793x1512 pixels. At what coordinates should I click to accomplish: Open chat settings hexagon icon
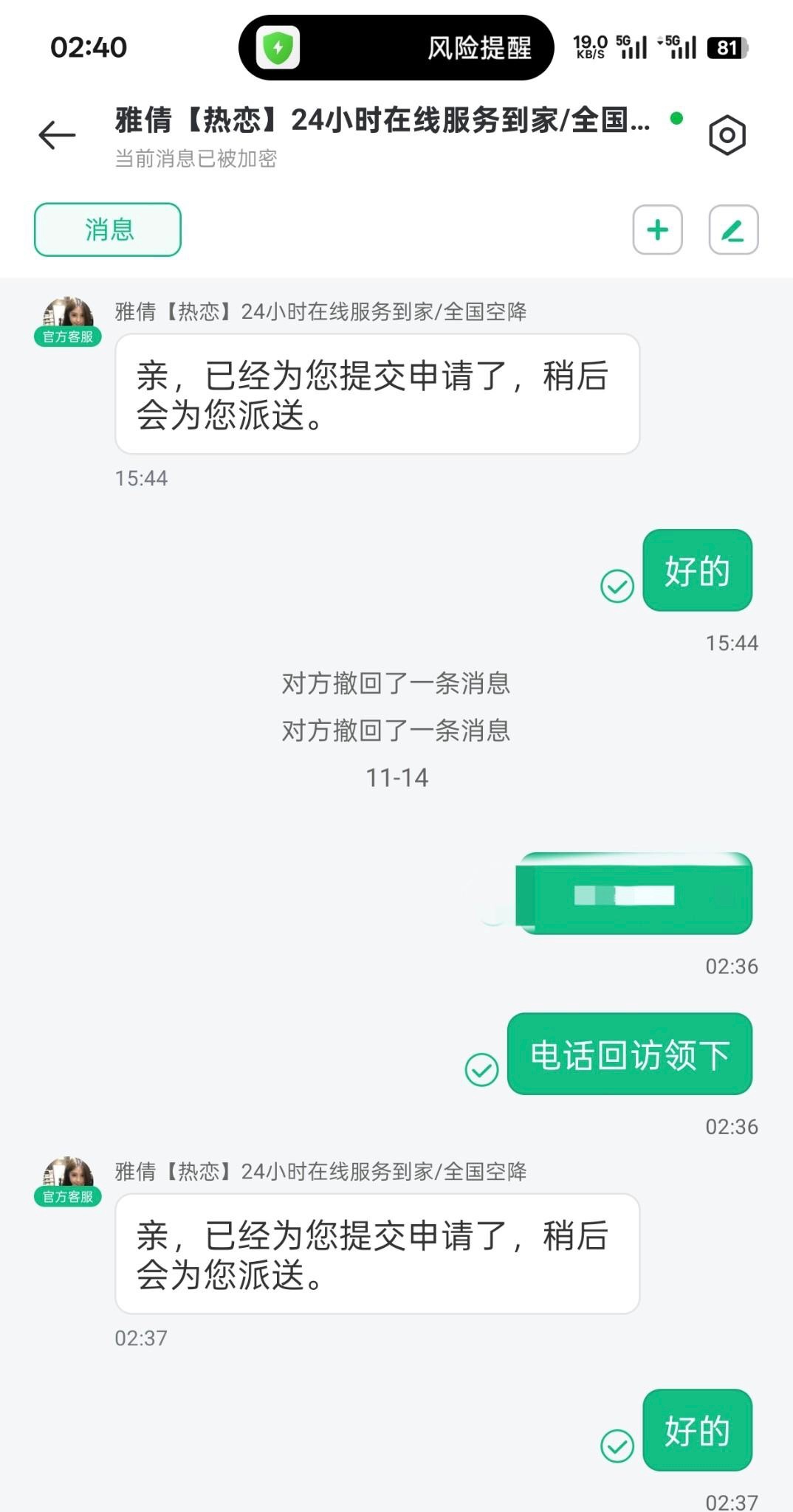(x=727, y=135)
